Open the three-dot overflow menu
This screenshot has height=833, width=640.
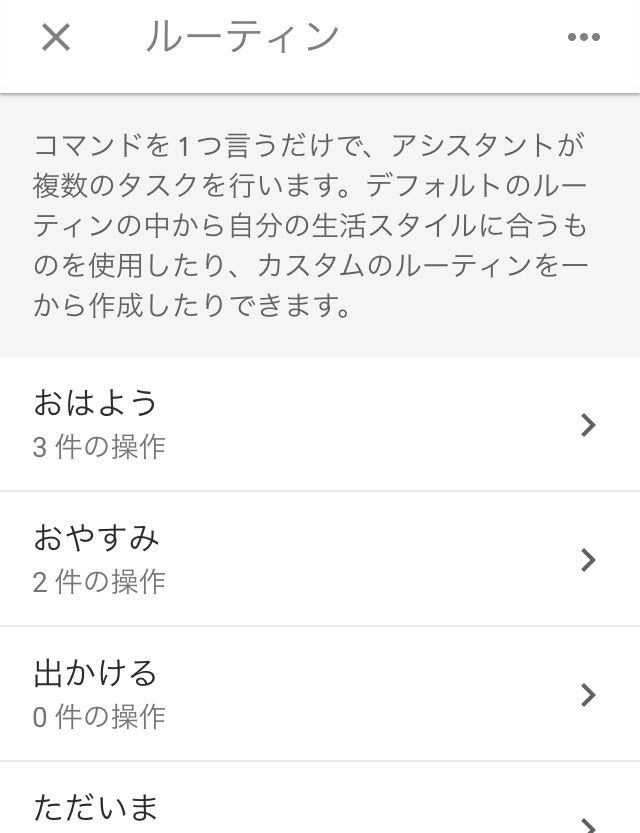pyautogui.click(x=583, y=38)
